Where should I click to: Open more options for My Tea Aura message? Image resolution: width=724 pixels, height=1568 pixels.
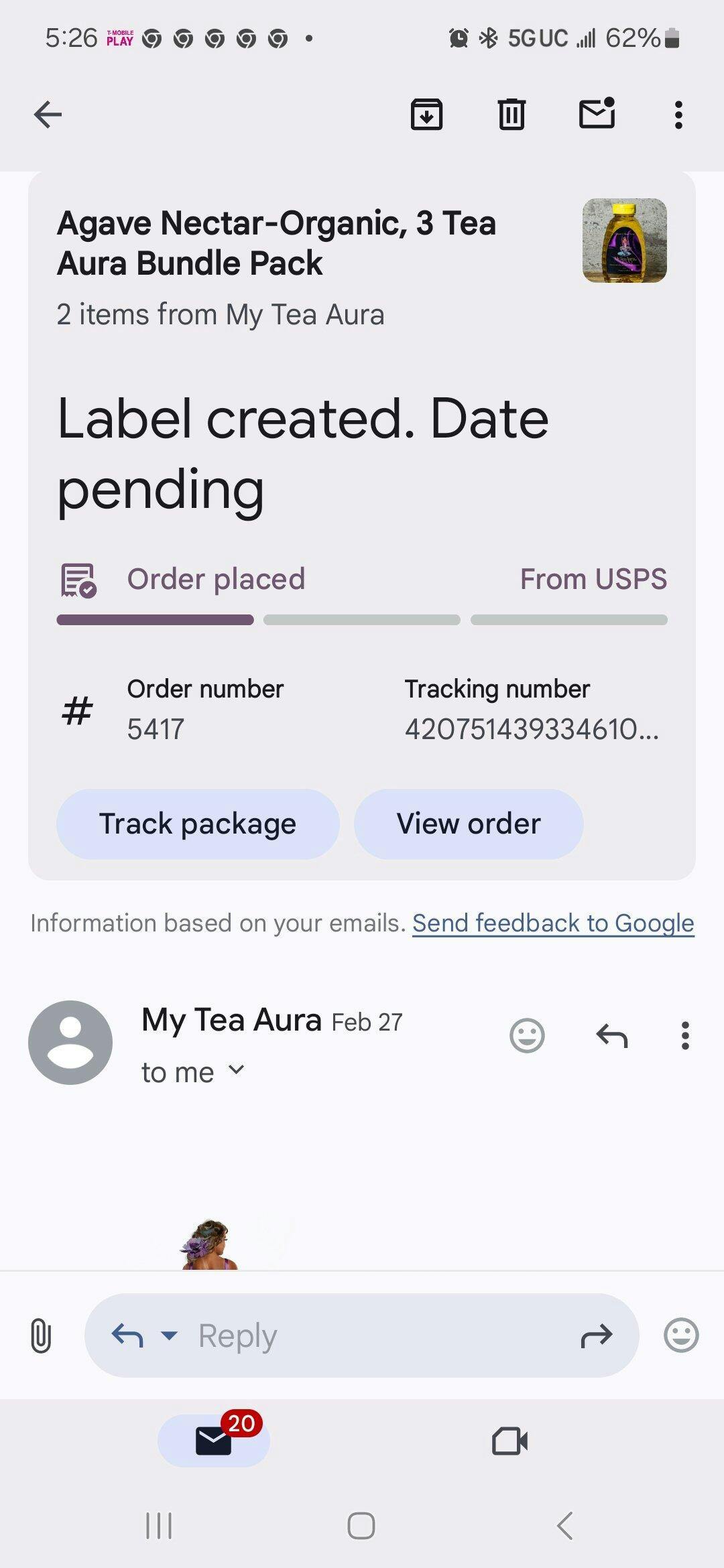[x=684, y=1036]
